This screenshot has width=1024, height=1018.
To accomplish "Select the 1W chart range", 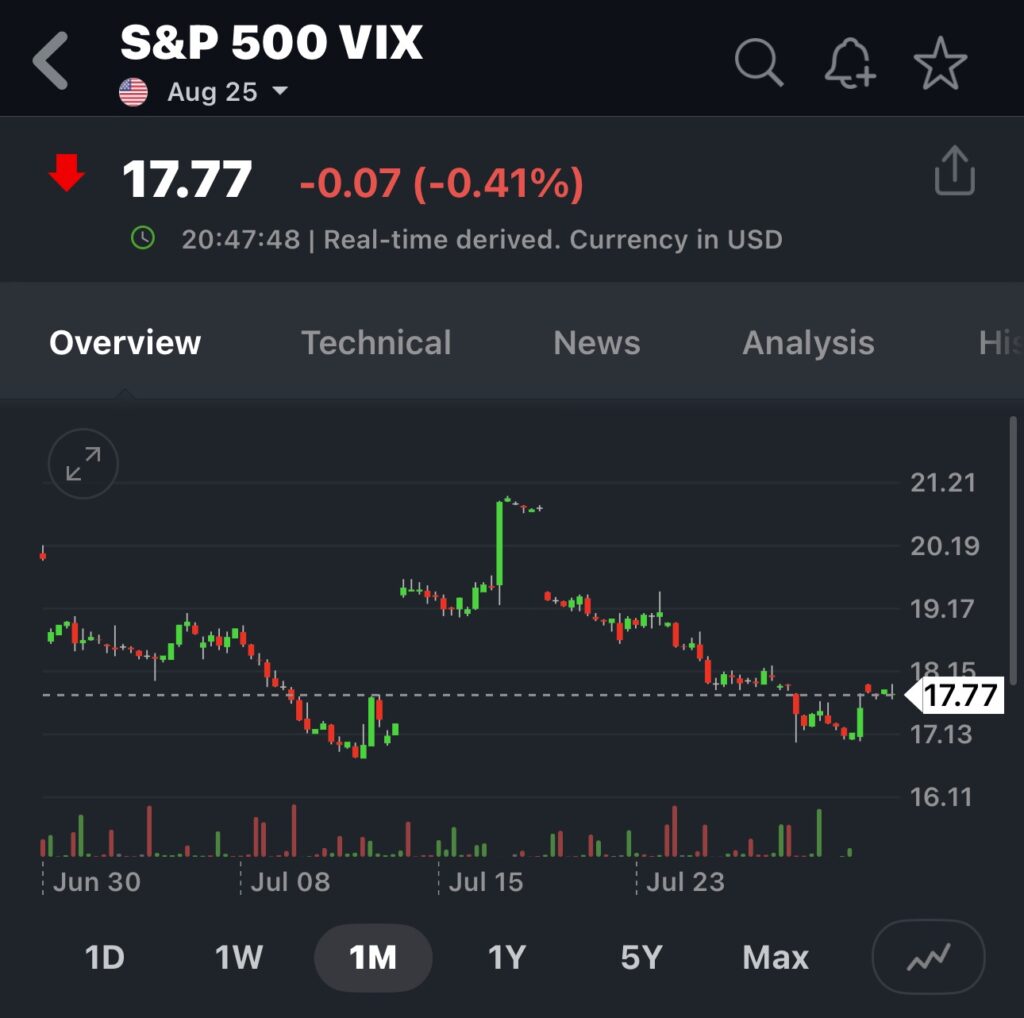I will coord(238,957).
